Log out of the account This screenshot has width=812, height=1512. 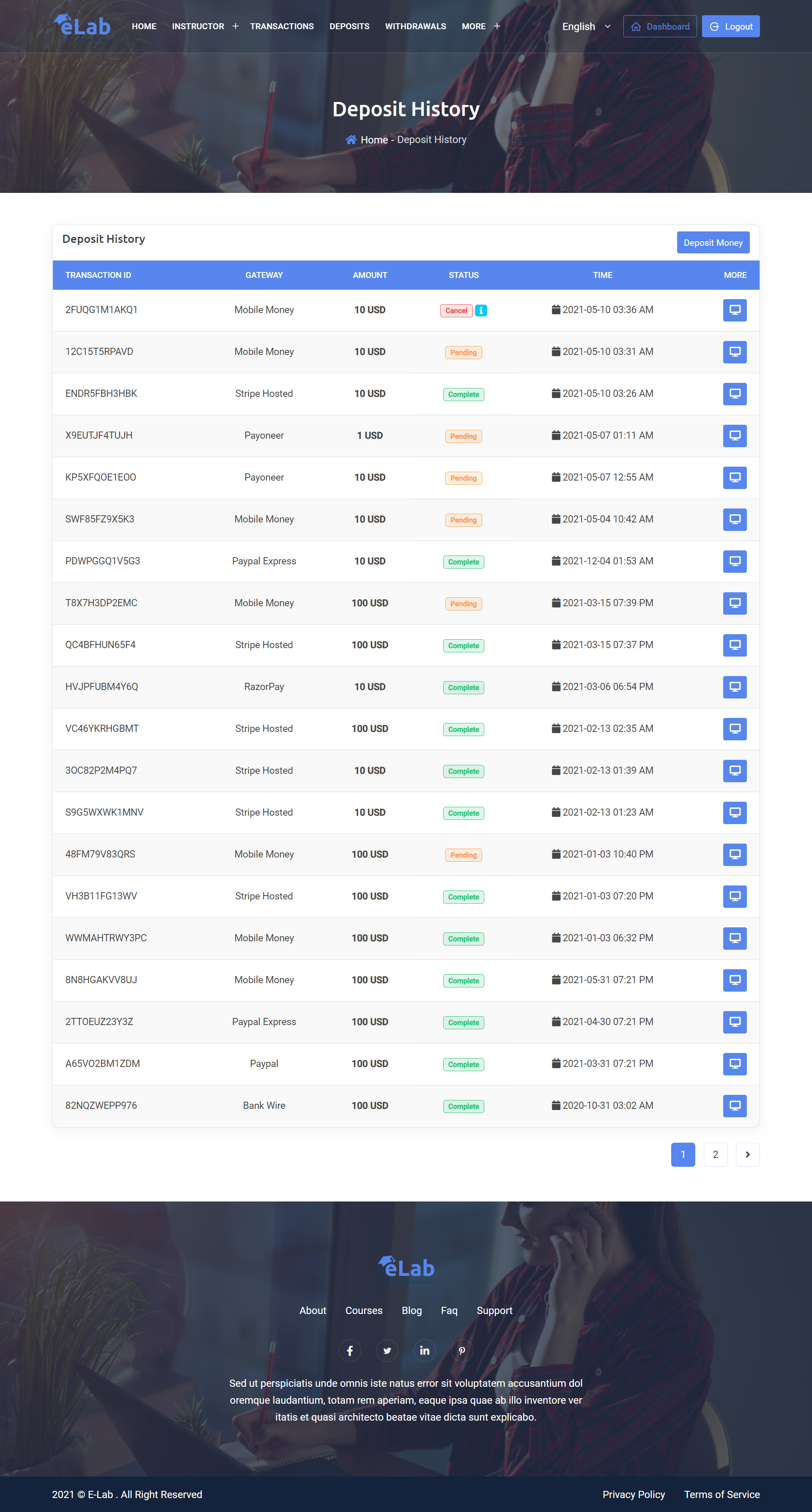click(x=730, y=26)
